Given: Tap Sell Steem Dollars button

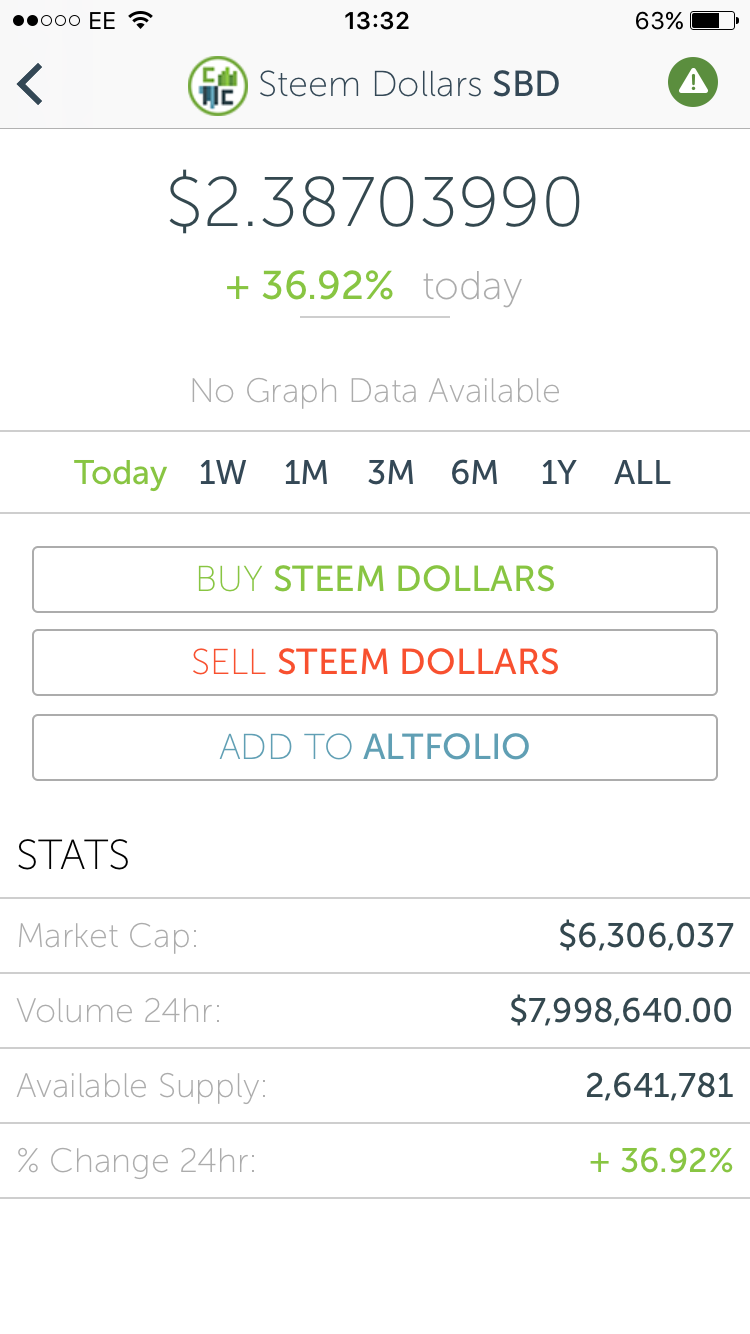Looking at the screenshot, I should (375, 662).
